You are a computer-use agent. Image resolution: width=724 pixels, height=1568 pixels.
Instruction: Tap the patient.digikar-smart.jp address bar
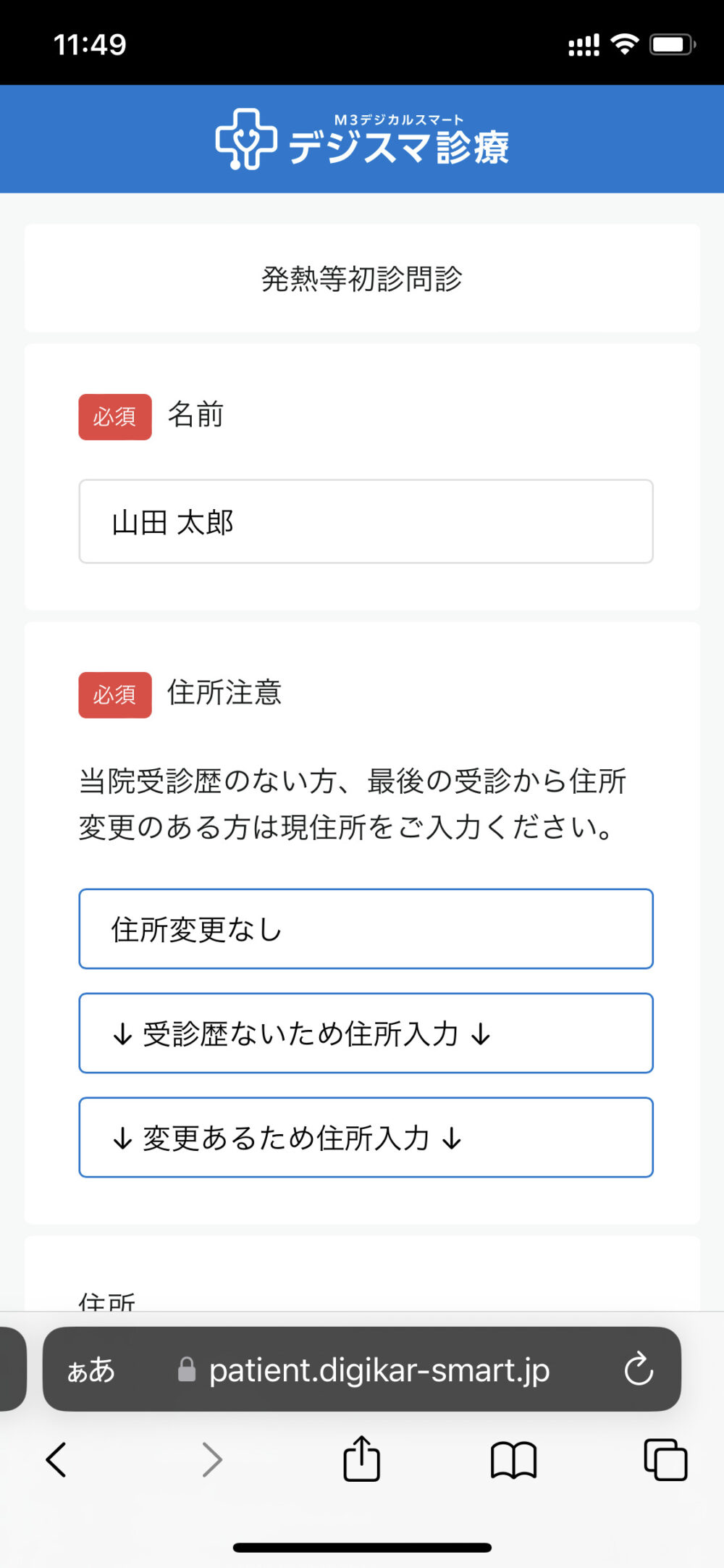[362, 1369]
